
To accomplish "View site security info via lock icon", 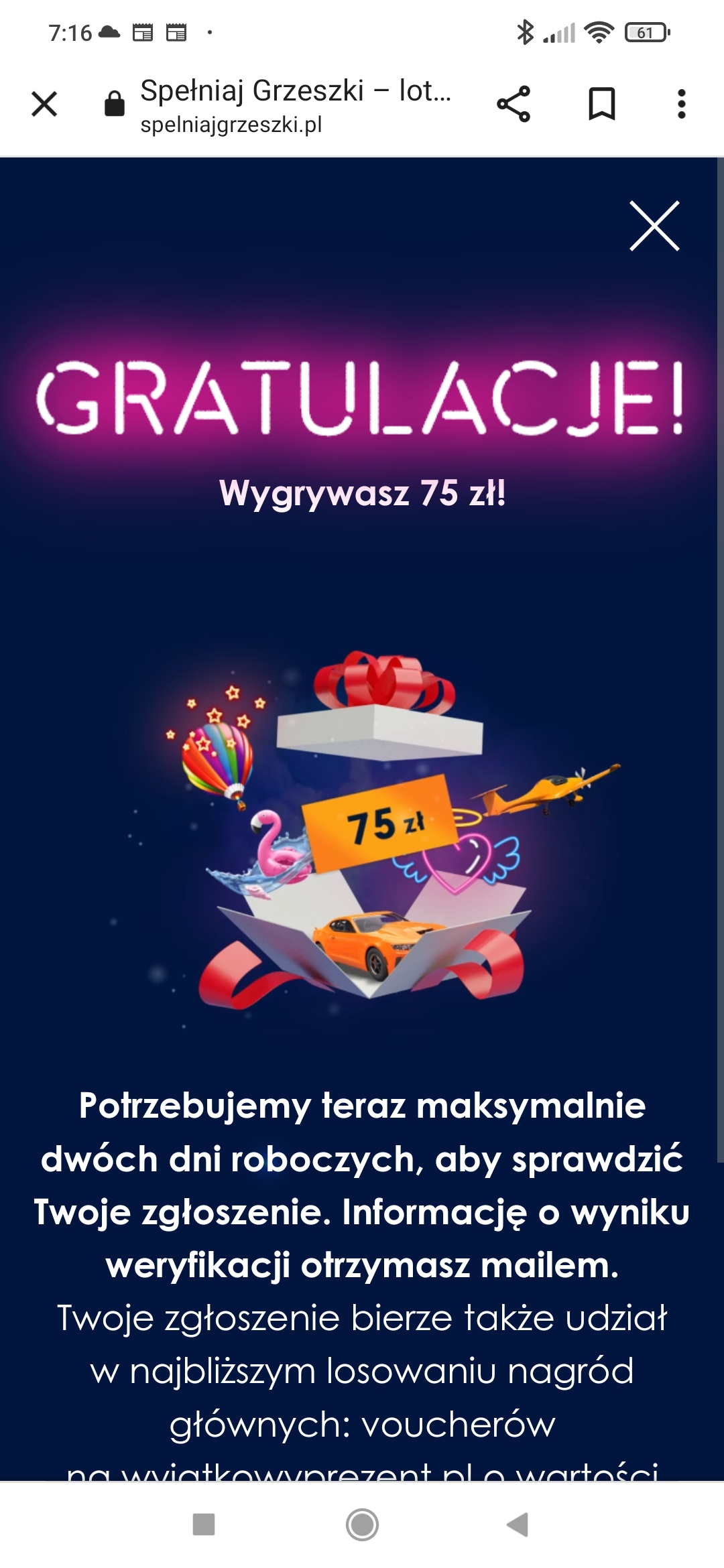I will click(115, 104).
